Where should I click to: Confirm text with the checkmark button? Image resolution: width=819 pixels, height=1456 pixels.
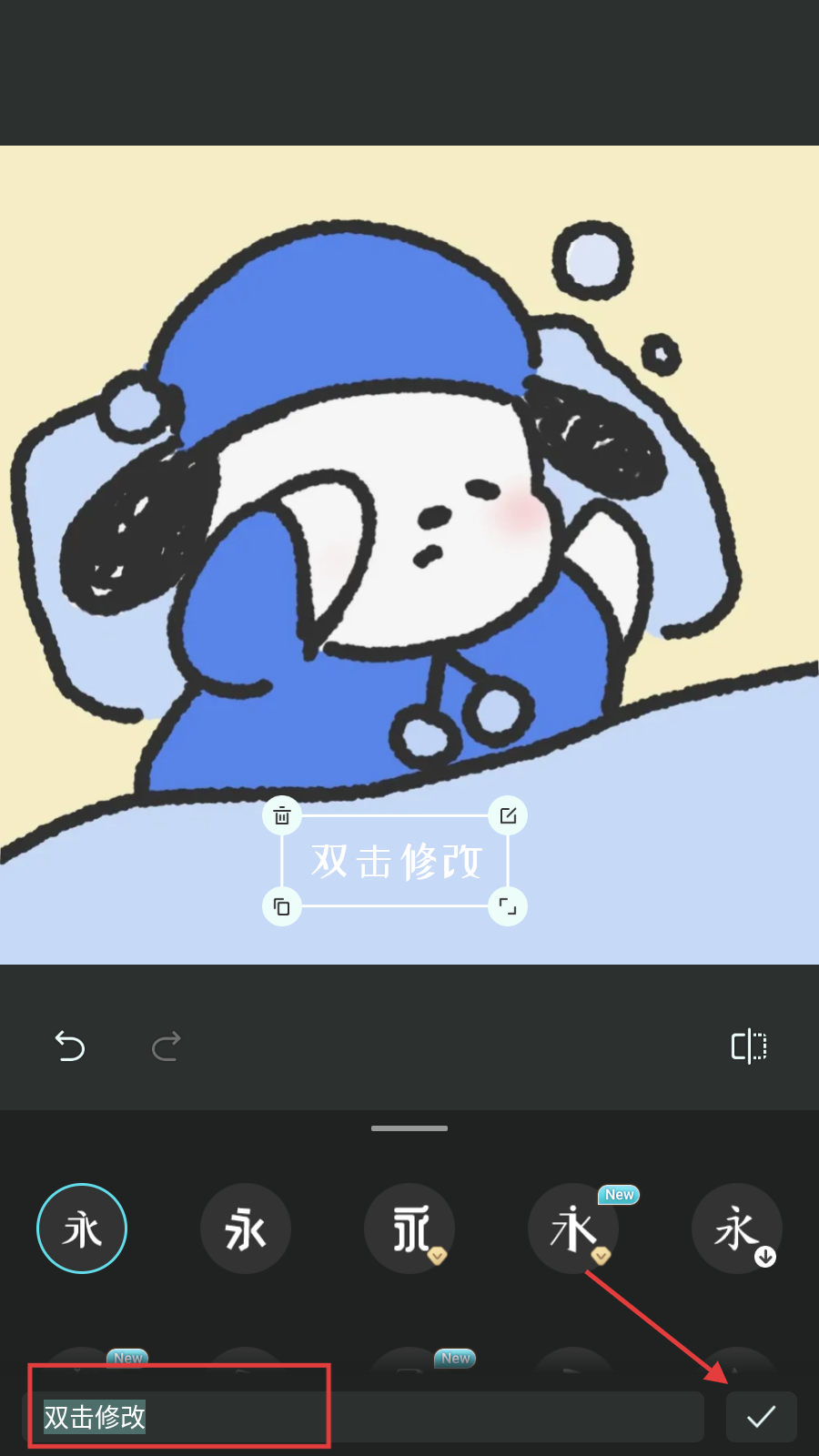761,1417
